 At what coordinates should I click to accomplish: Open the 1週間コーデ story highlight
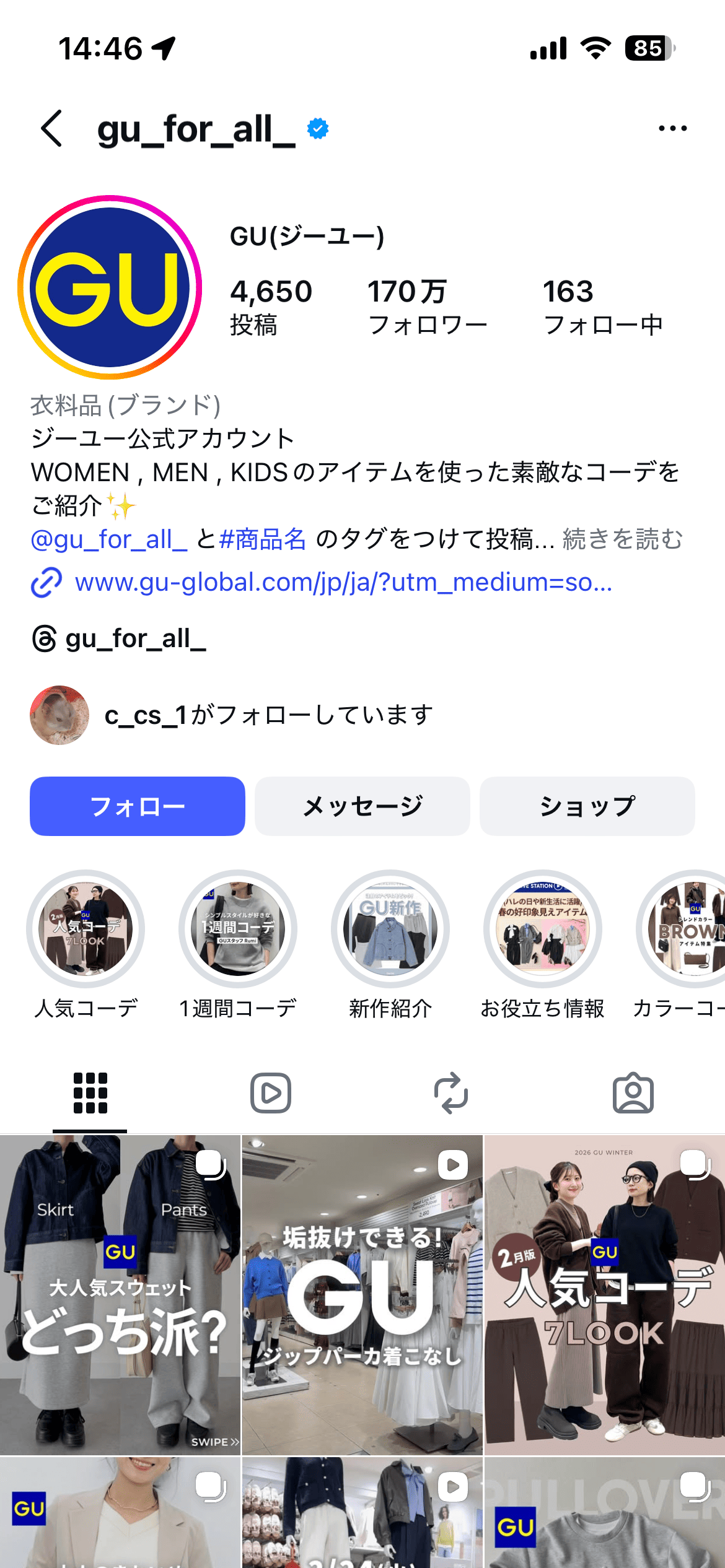click(x=238, y=929)
